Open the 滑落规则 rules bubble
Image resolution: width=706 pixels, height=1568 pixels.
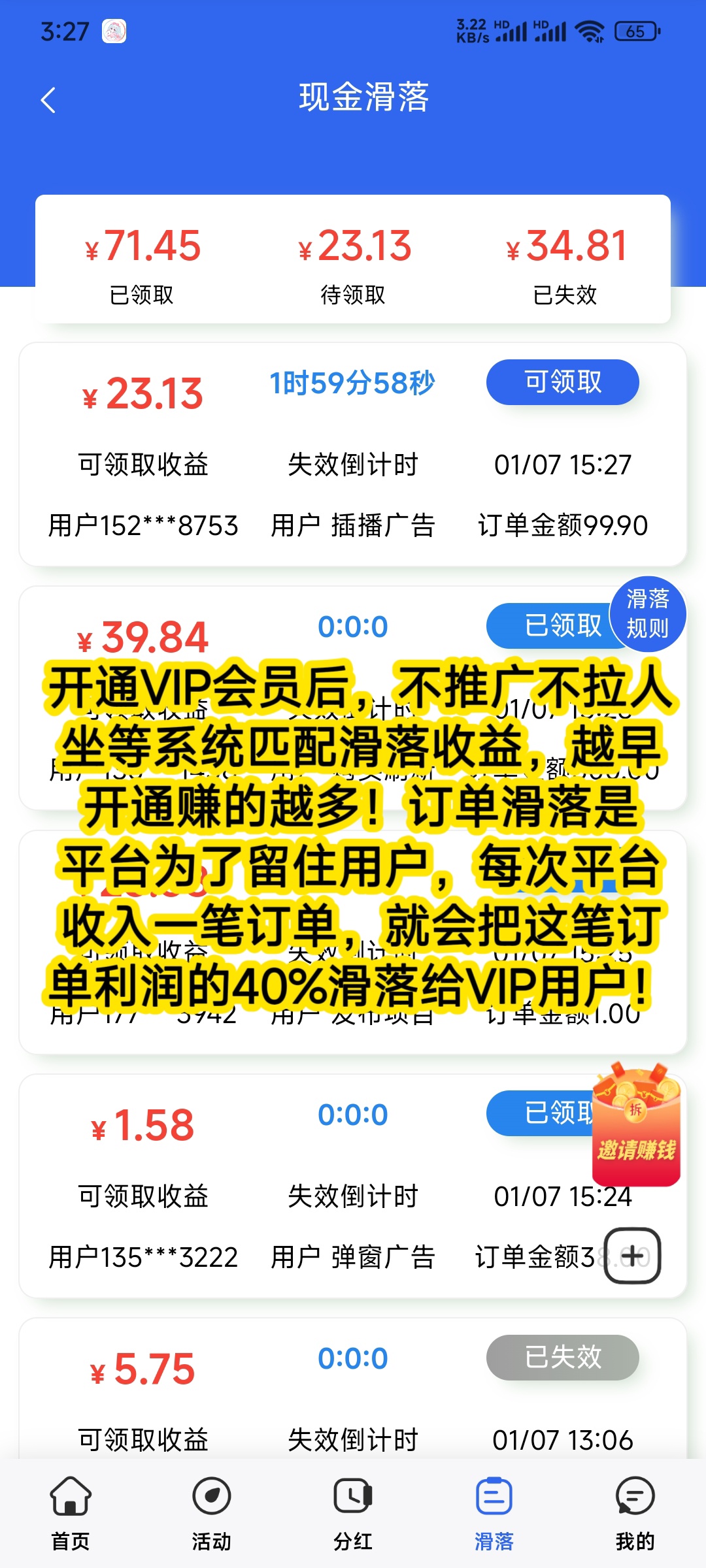647,614
